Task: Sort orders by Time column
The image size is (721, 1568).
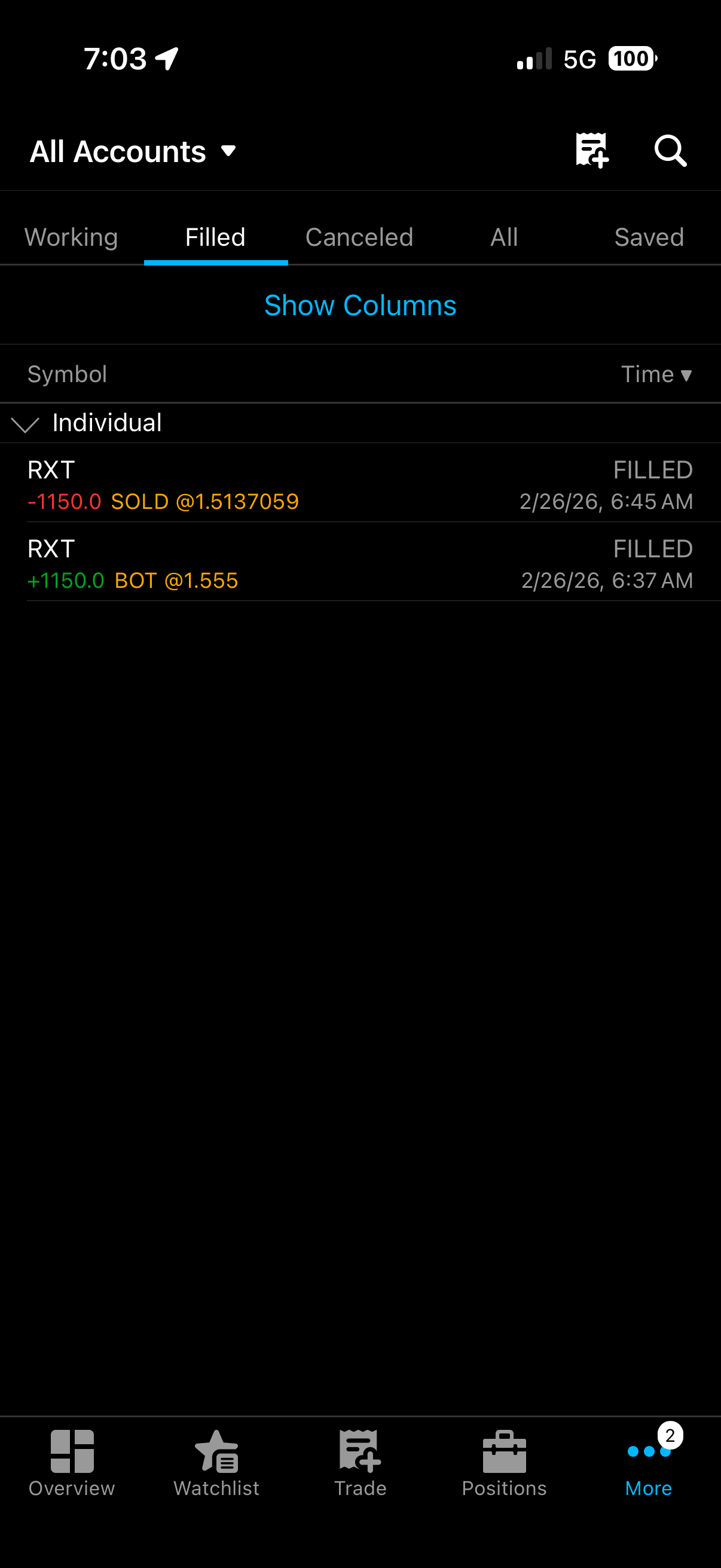Action: (656, 374)
